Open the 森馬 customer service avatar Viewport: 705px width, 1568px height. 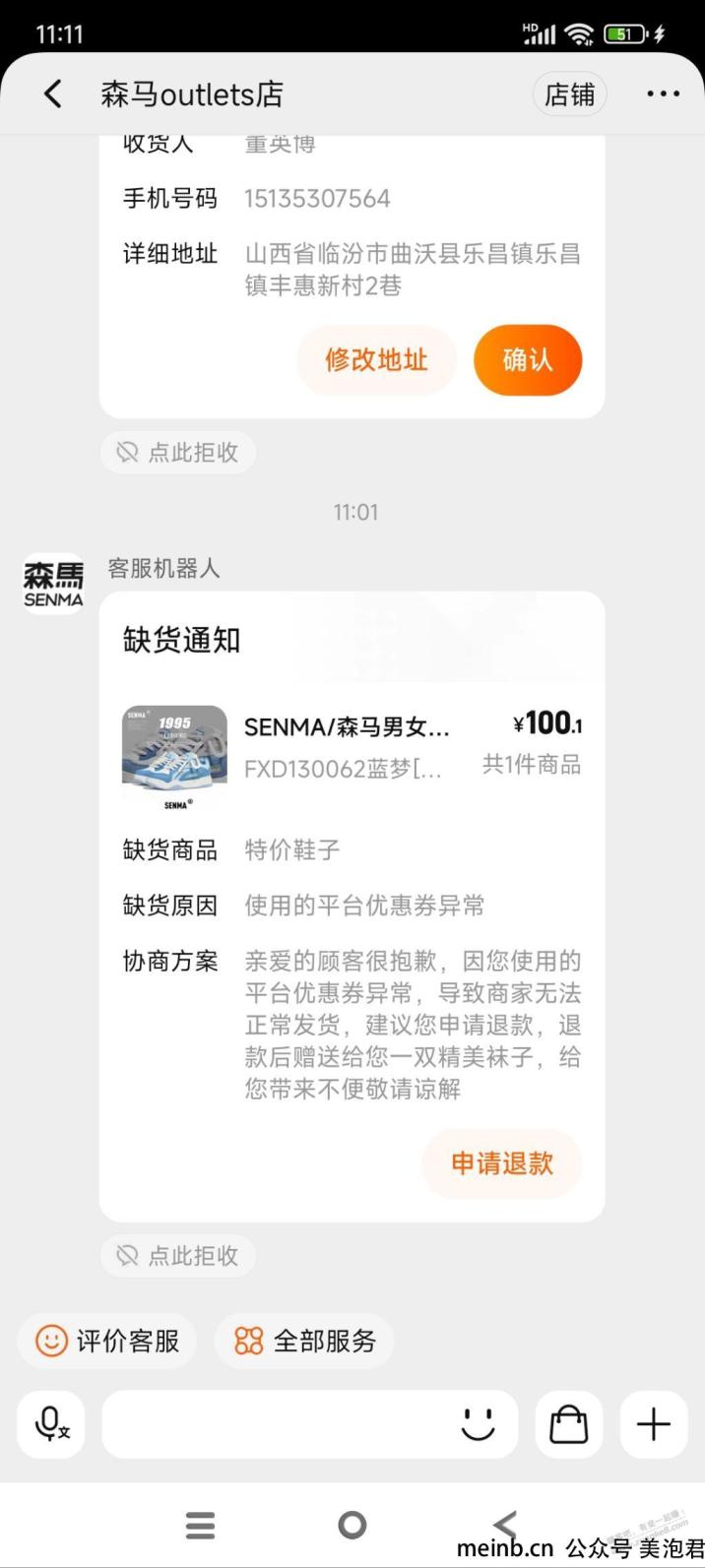click(x=53, y=584)
